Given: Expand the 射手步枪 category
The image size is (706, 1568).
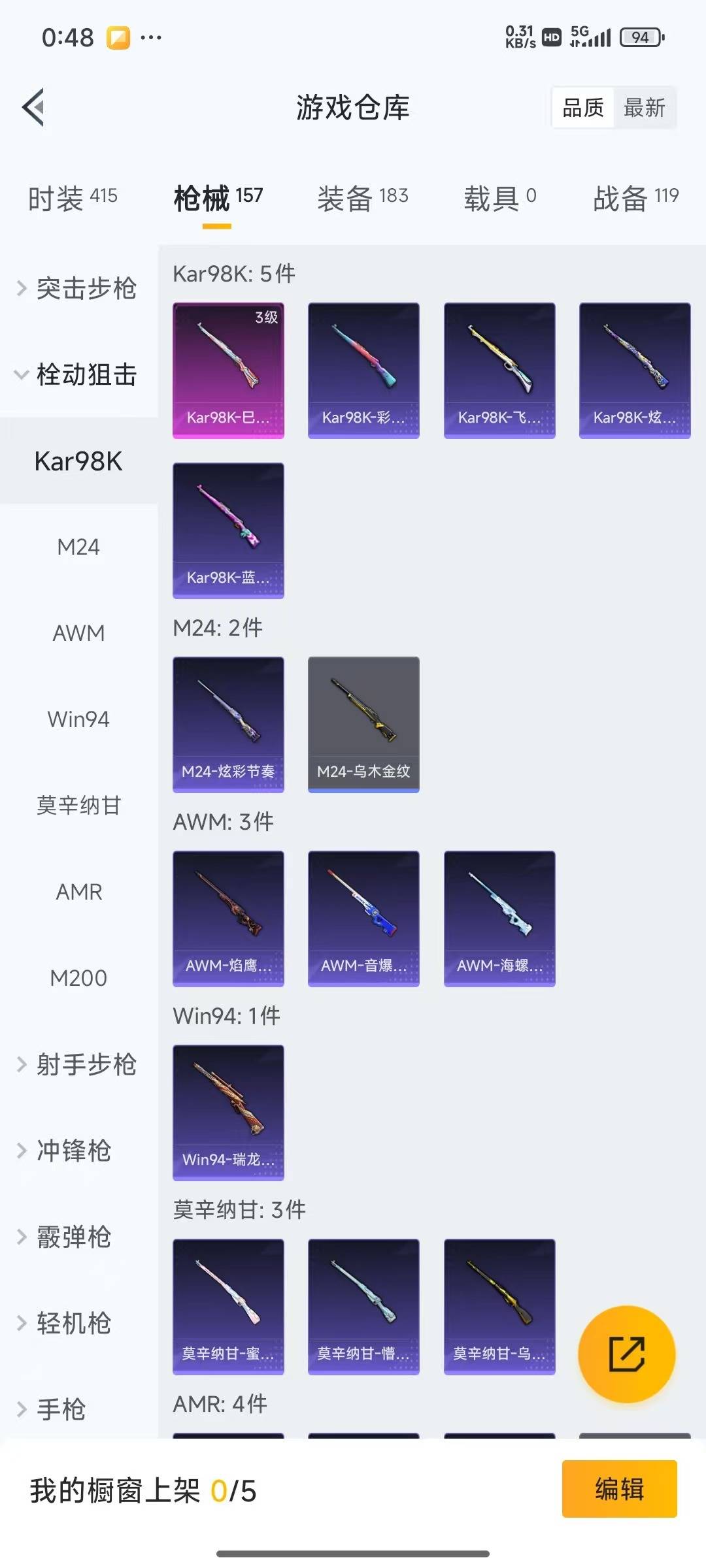Looking at the screenshot, I should pos(78,1064).
